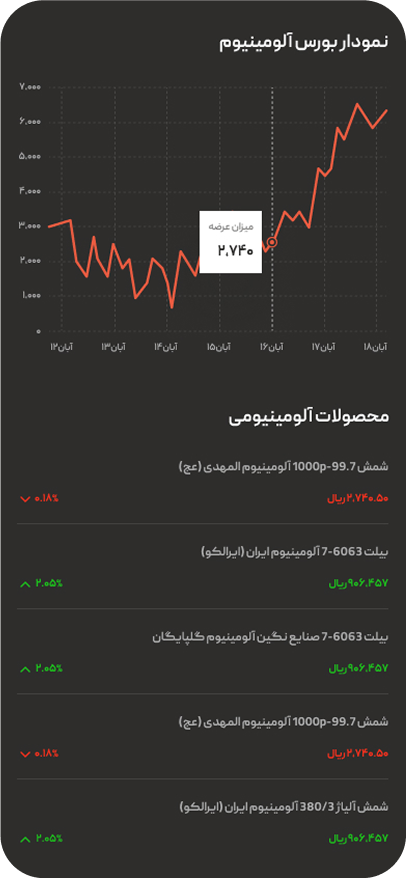The width and height of the screenshot is (407, 879).
Task: Open بیلت 6063-7 آلومینیوم ایران (ایرالکو) row
Action: click(204, 567)
